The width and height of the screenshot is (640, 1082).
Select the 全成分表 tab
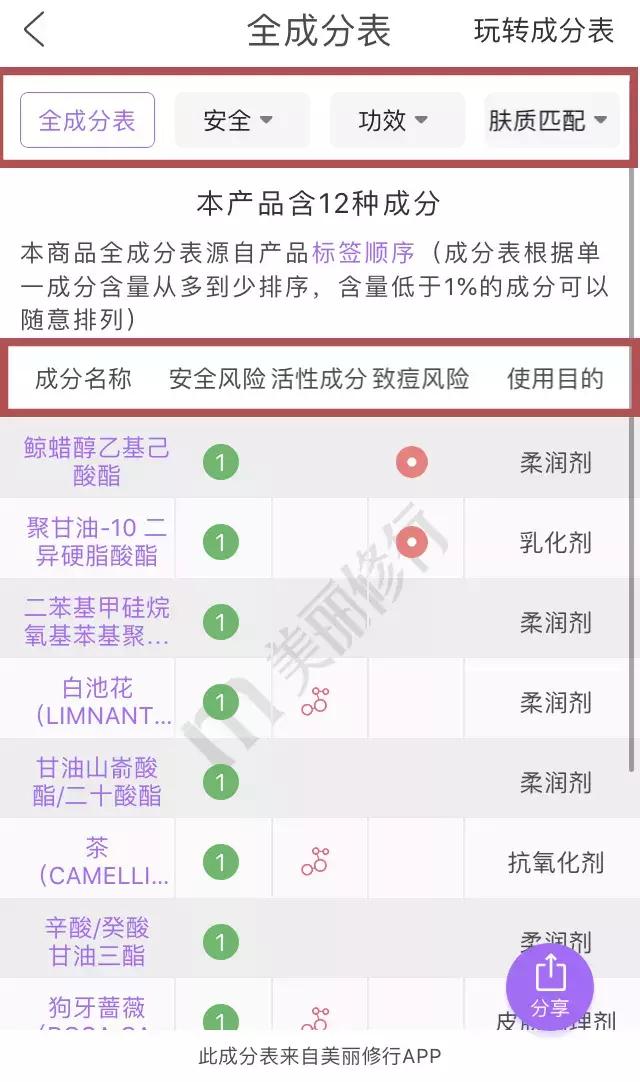(x=87, y=120)
